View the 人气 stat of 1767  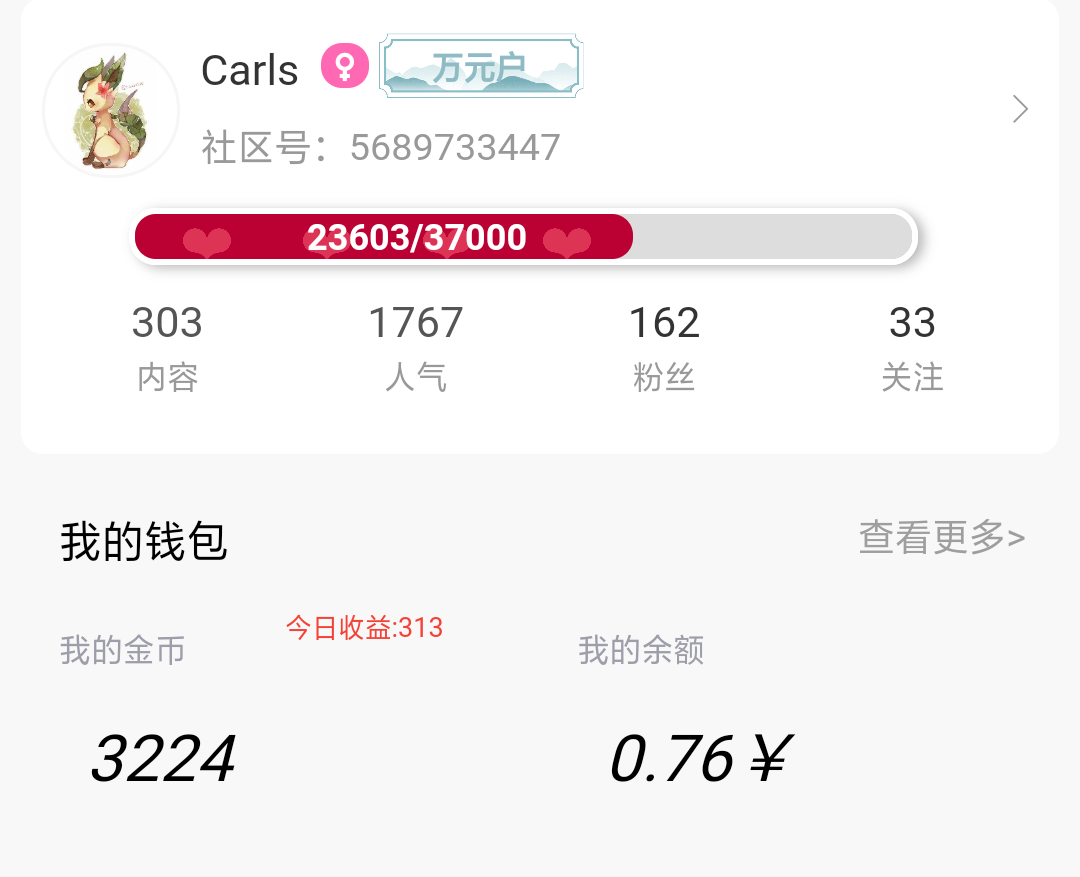point(415,347)
